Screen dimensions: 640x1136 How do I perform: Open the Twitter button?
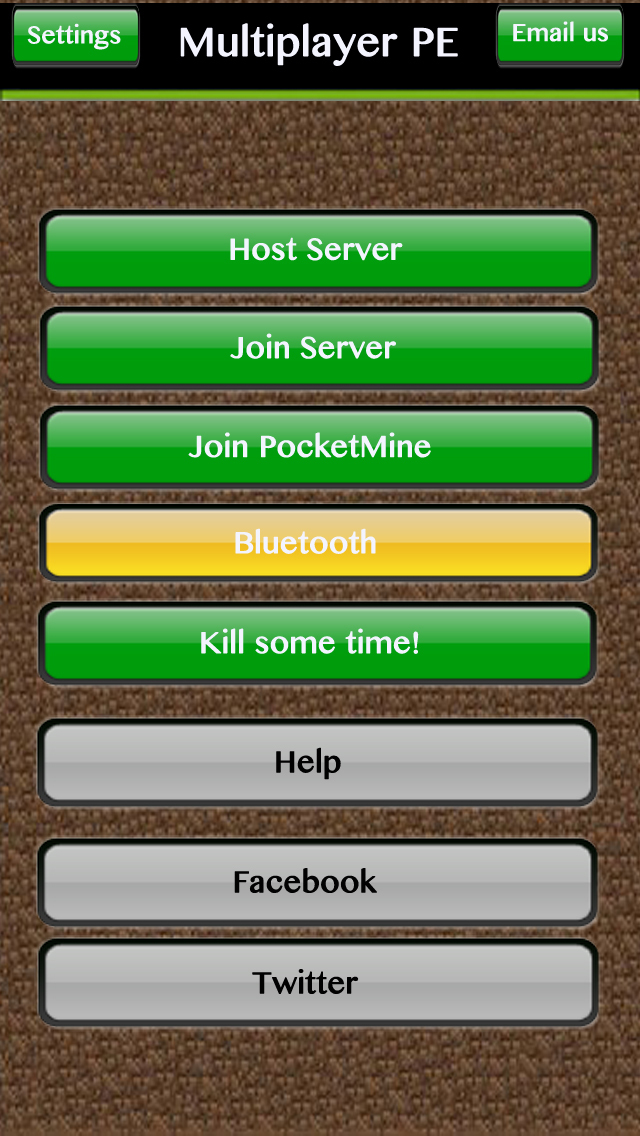[318, 983]
